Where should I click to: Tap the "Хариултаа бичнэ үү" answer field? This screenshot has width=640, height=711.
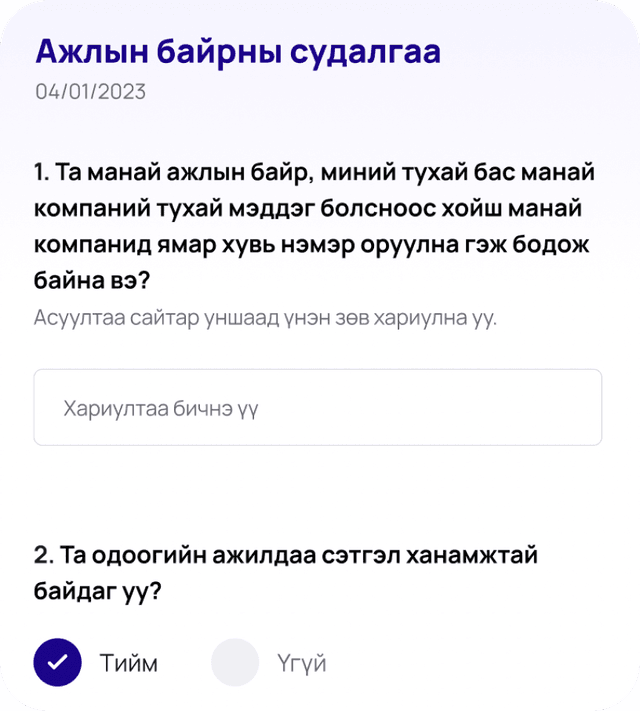[318, 408]
